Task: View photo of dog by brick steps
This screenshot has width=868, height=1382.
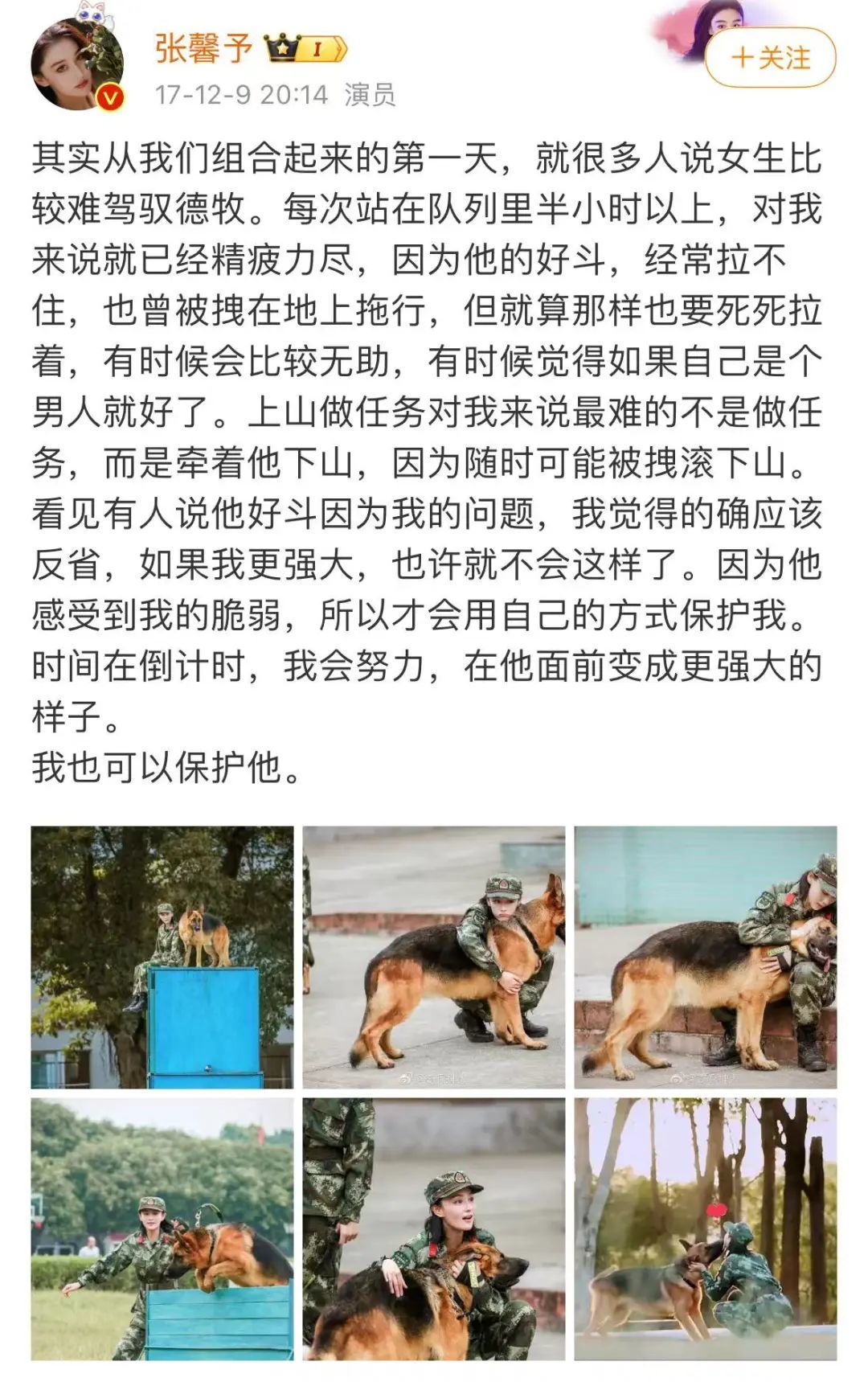Action: click(706, 957)
